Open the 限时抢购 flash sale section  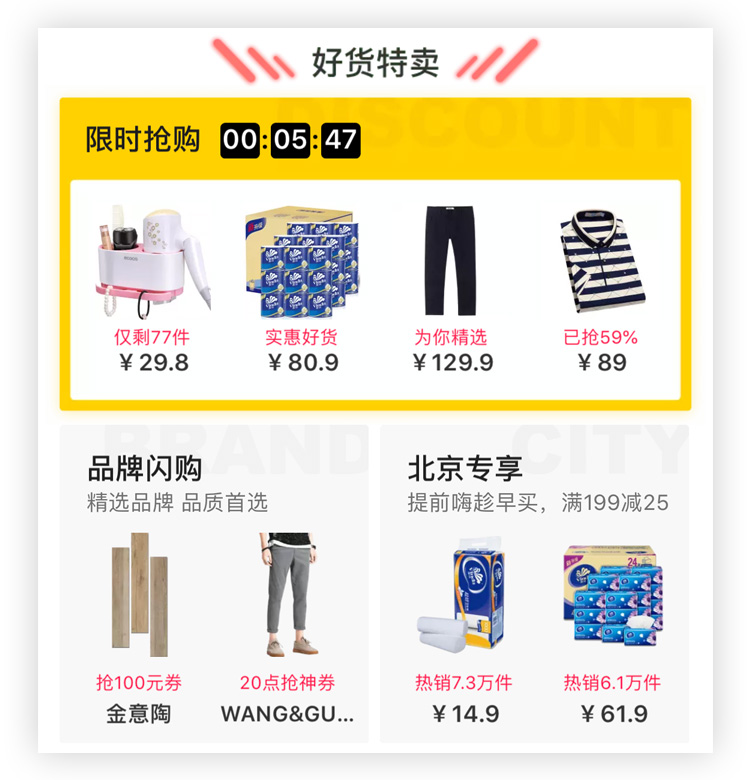[x=143, y=140]
